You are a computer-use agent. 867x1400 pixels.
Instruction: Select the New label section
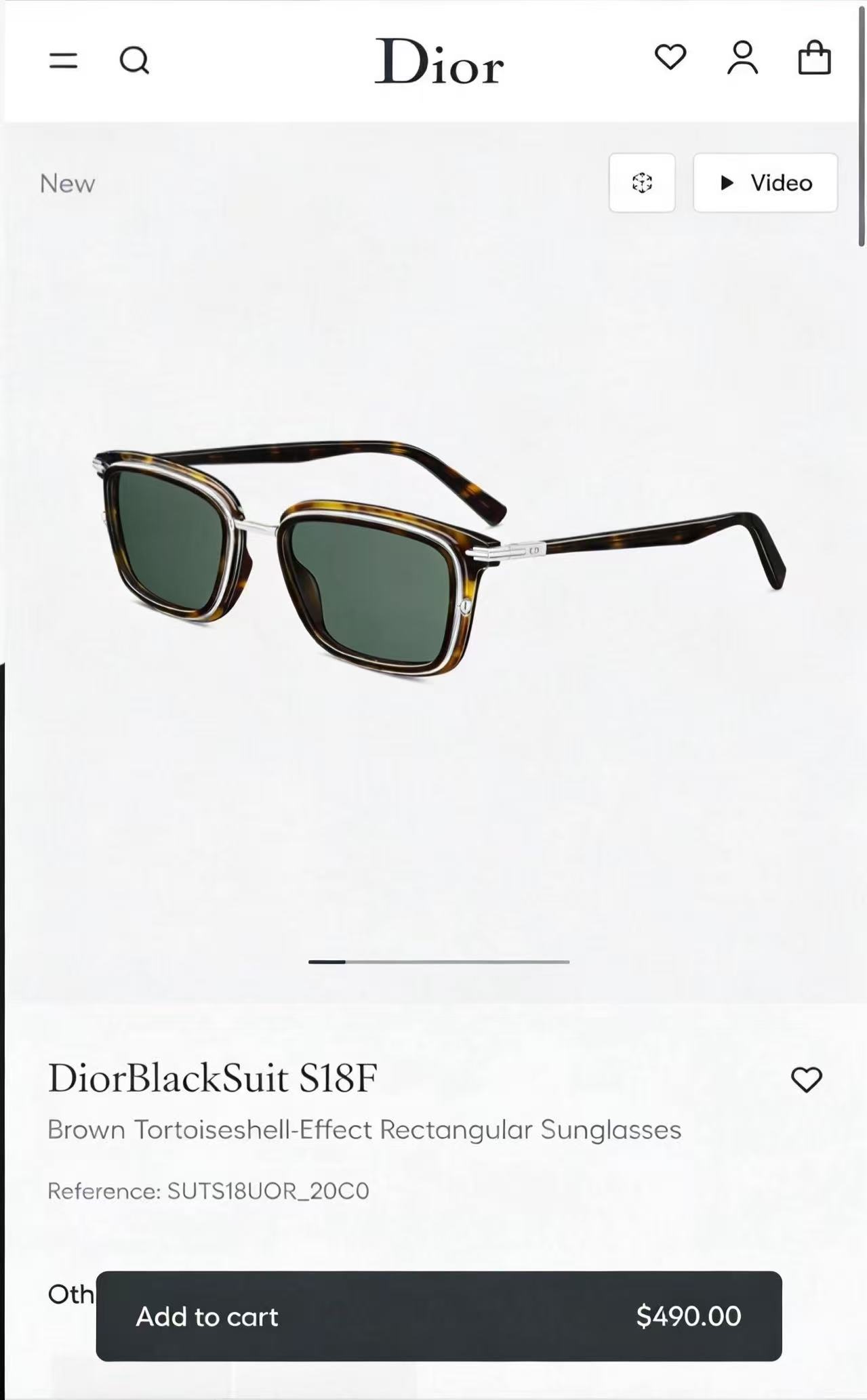(67, 183)
